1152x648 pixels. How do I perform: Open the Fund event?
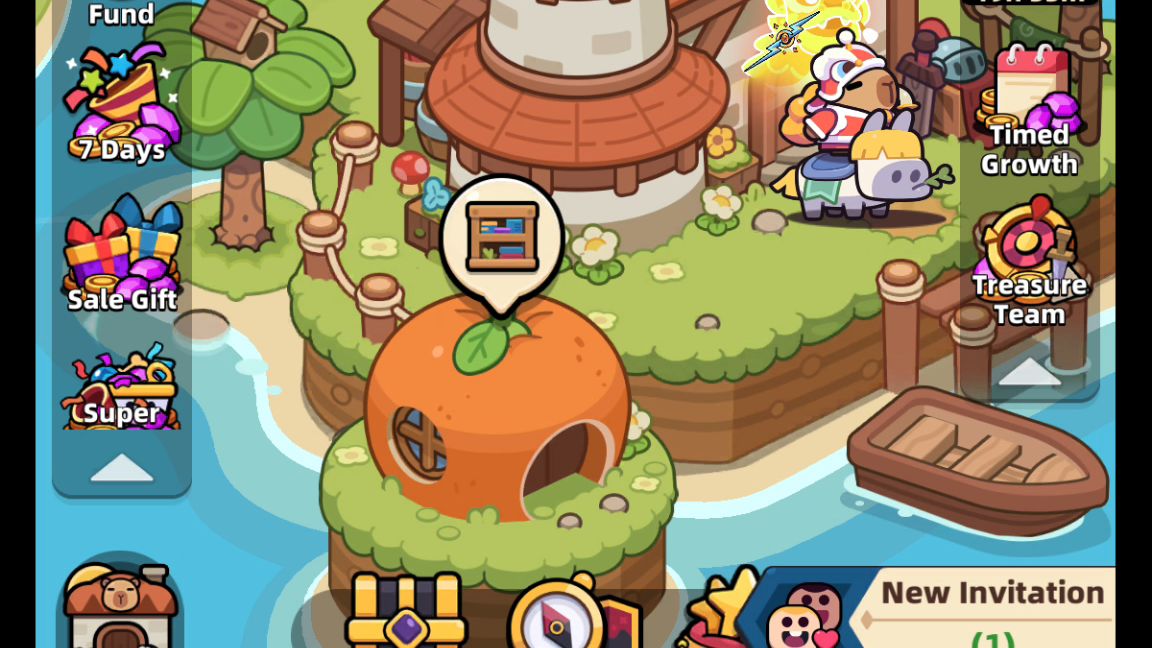pos(121,13)
